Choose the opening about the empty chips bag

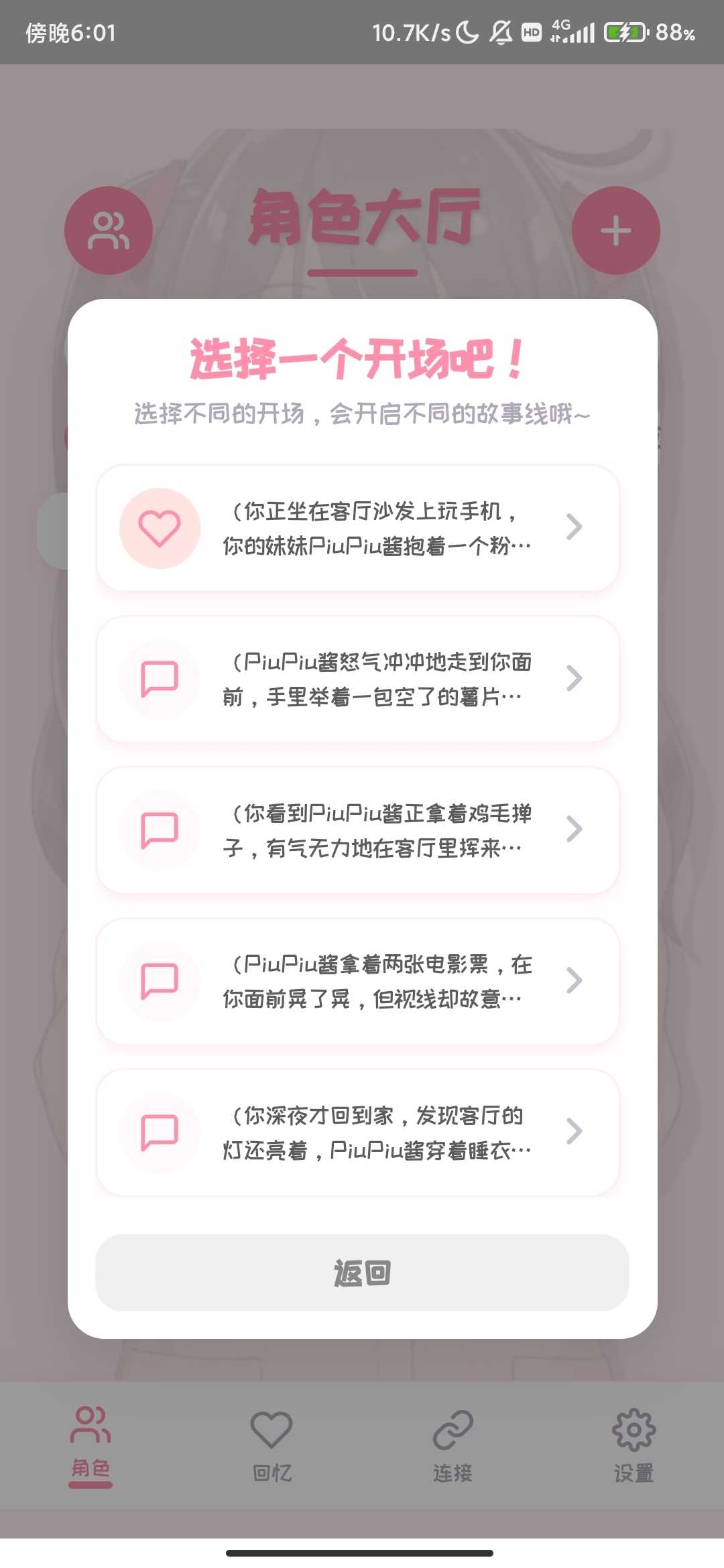[x=357, y=679]
